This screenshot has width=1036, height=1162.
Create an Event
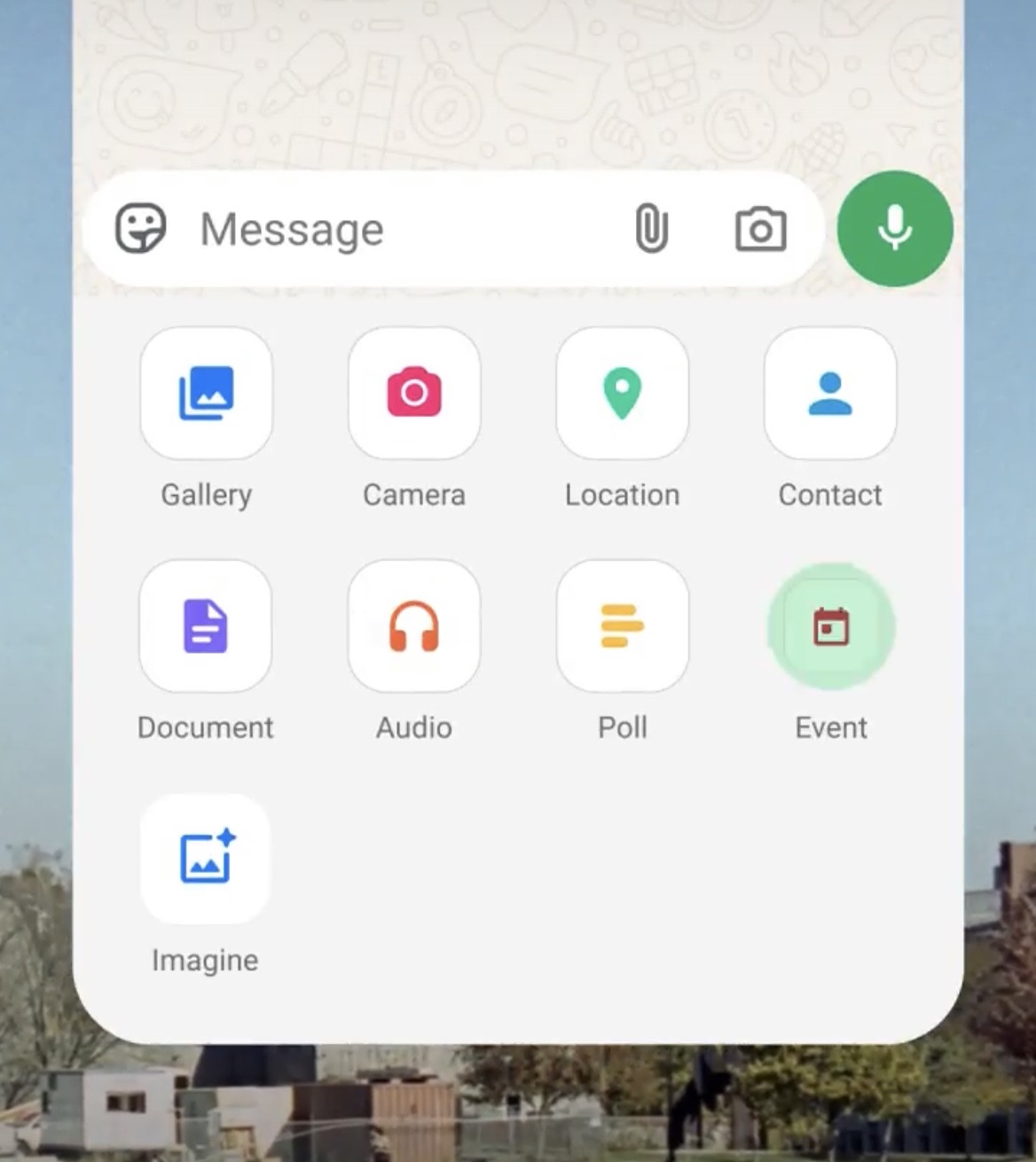pos(830,626)
